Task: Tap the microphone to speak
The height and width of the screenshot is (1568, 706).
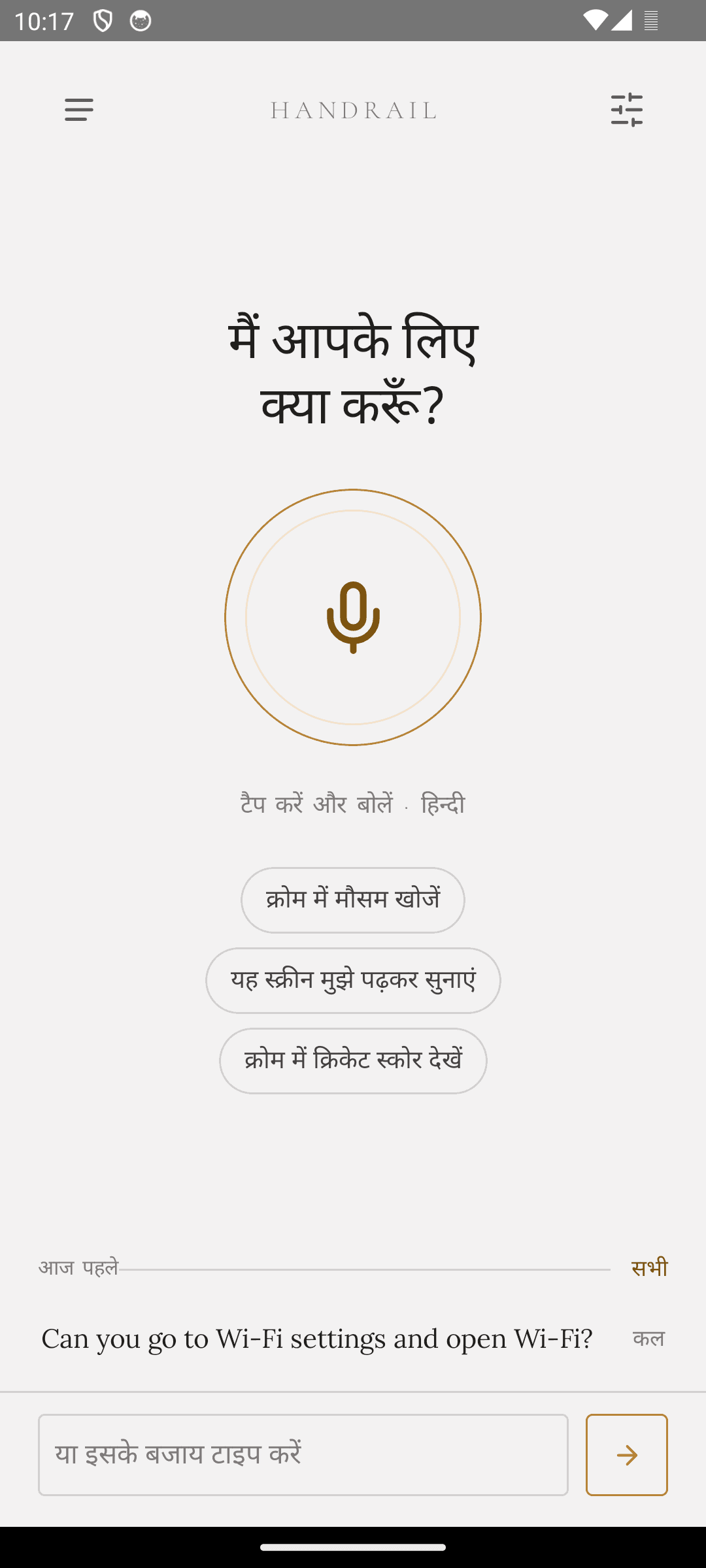Action: pyautogui.click(x=353, y=617)
